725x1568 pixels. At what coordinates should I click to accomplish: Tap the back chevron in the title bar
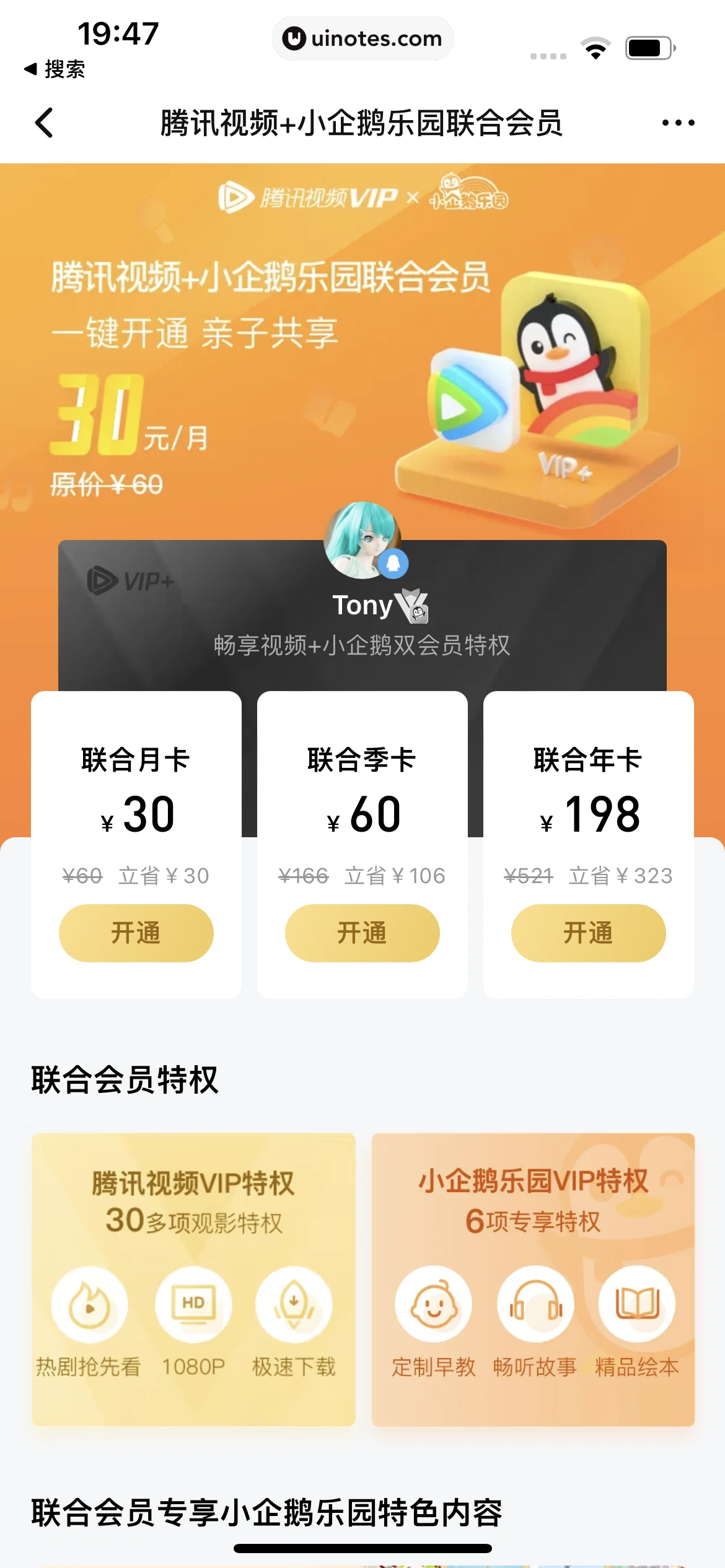click(x=45, y=123)
